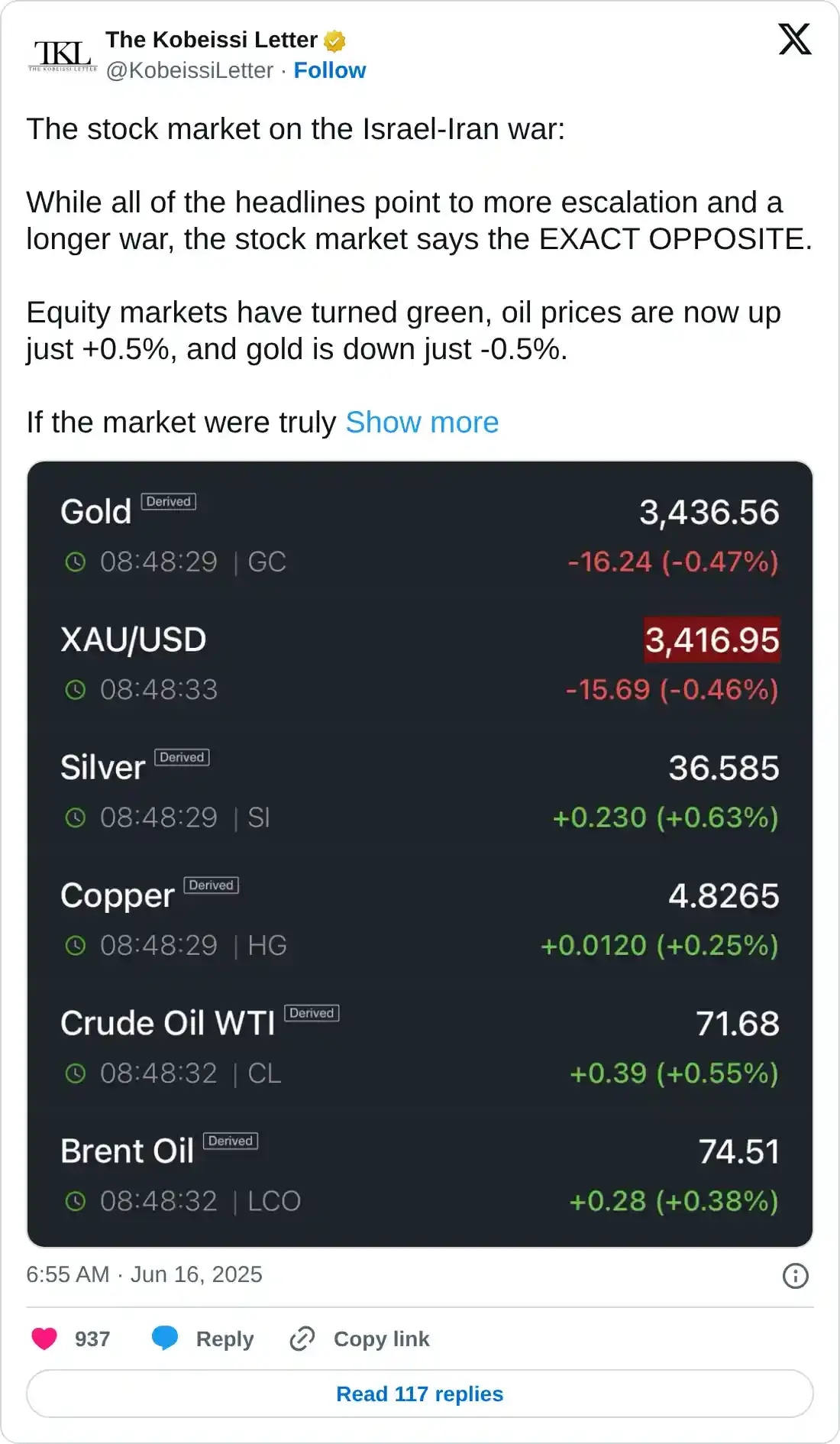Read 117 replies
This screenshot has width=840, height=1444.
click(419, 1394)
